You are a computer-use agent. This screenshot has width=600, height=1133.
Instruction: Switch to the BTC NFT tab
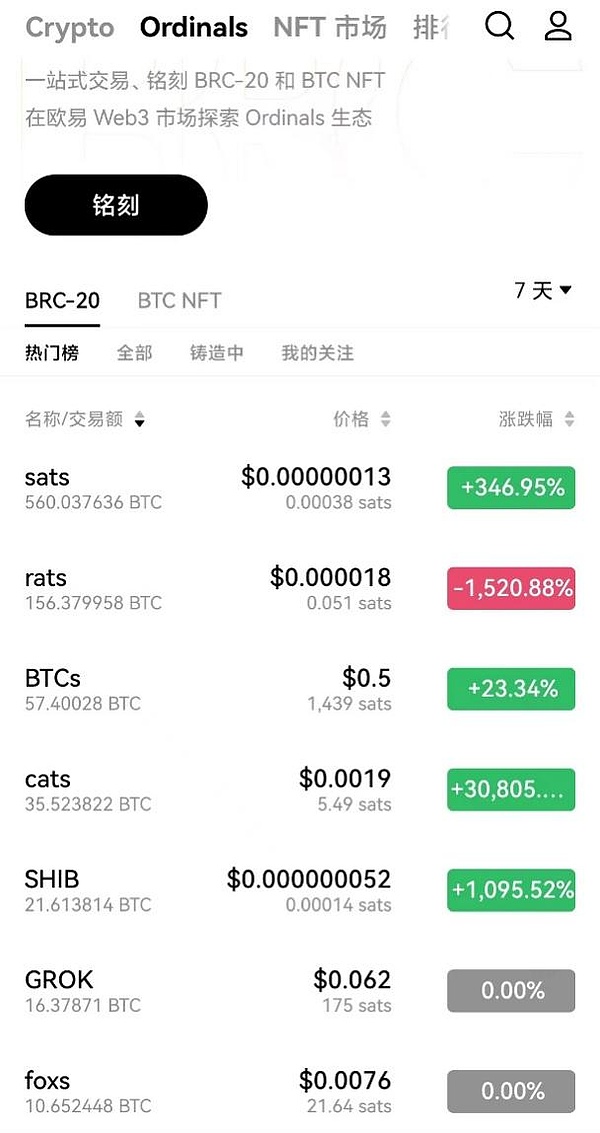coord(179,300)
